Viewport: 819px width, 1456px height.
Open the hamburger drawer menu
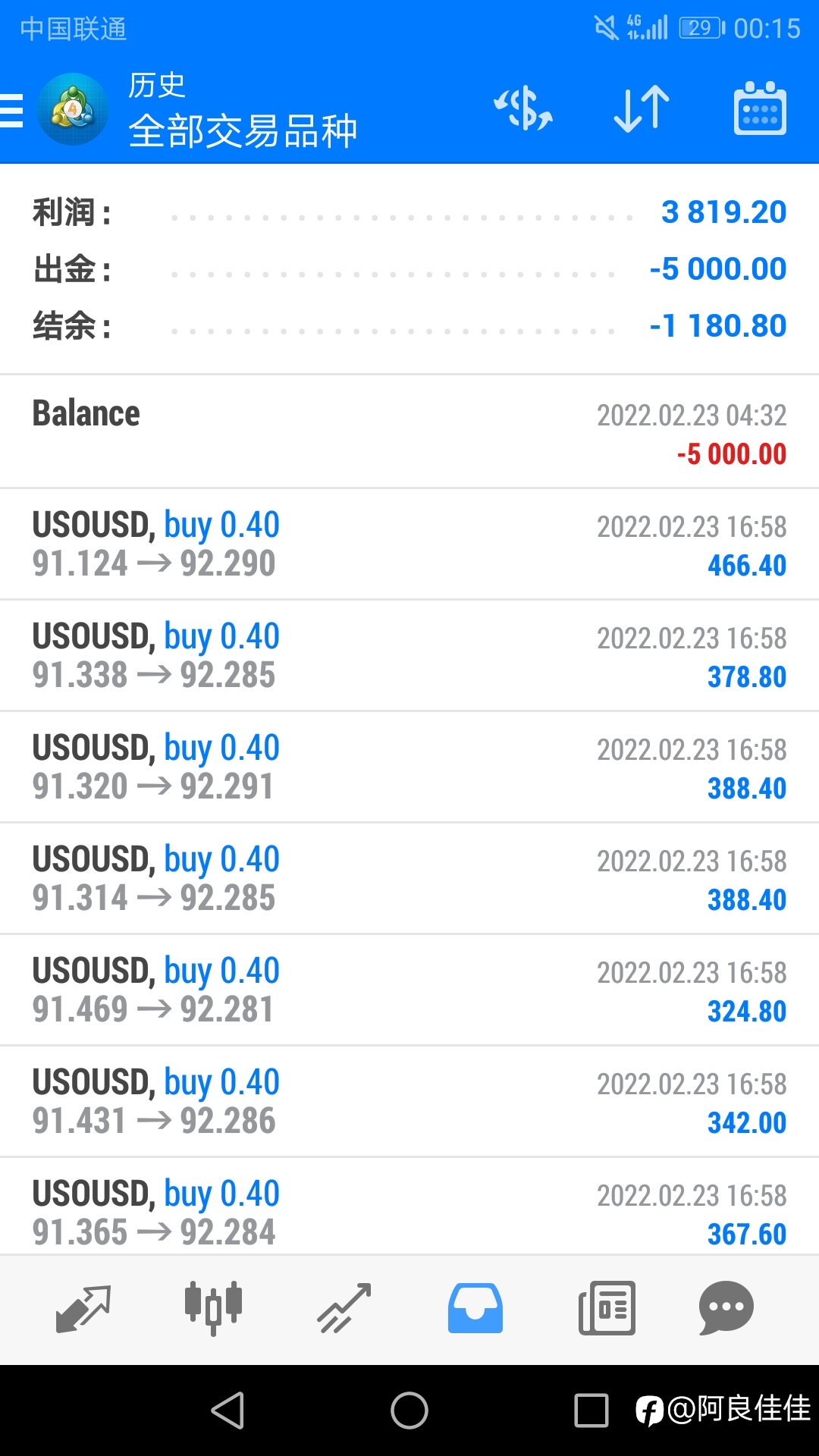11,111
